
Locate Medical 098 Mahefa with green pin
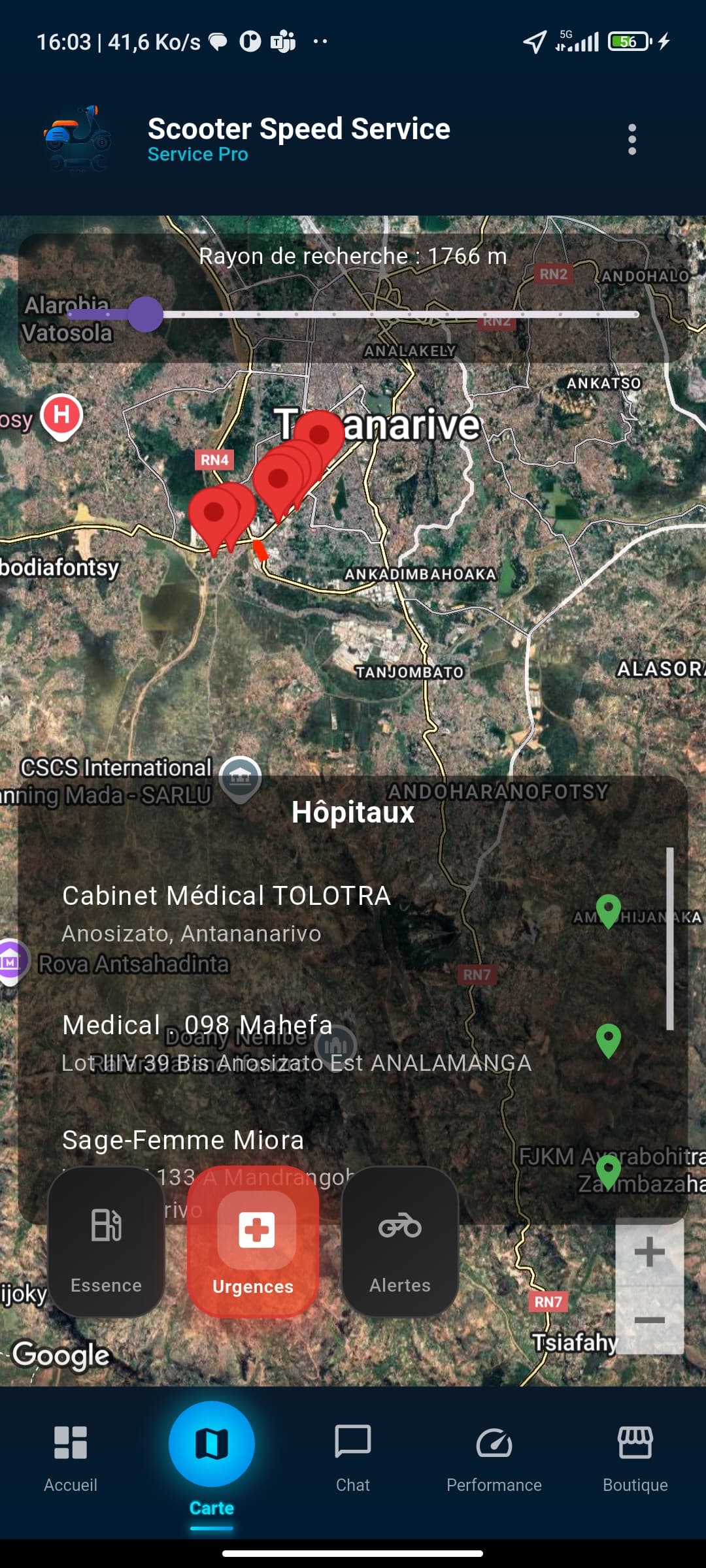(608, 1039)
